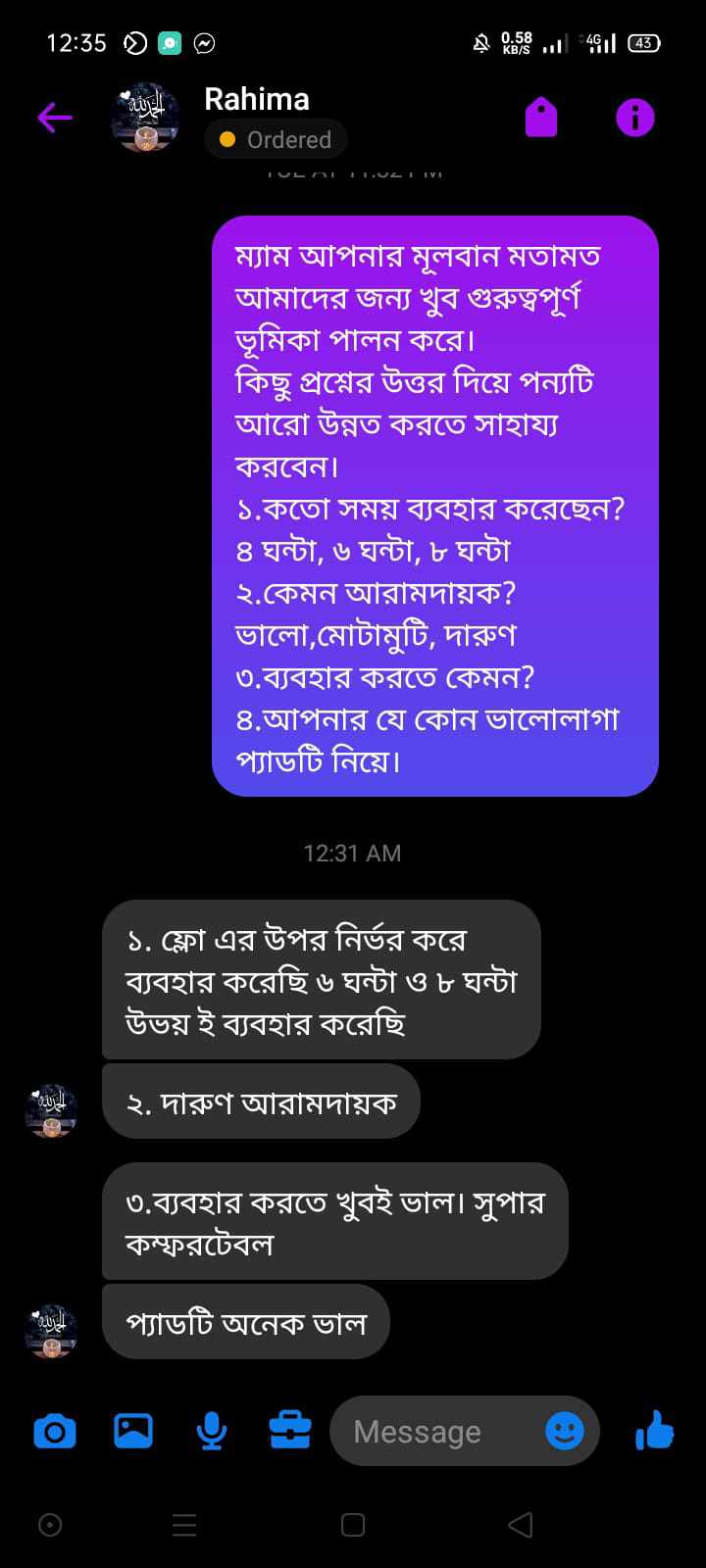Tap the microphone voice message icon
Viewport: 706px width, 1568px height.
pyautogui.click(x=211, y=1432)
